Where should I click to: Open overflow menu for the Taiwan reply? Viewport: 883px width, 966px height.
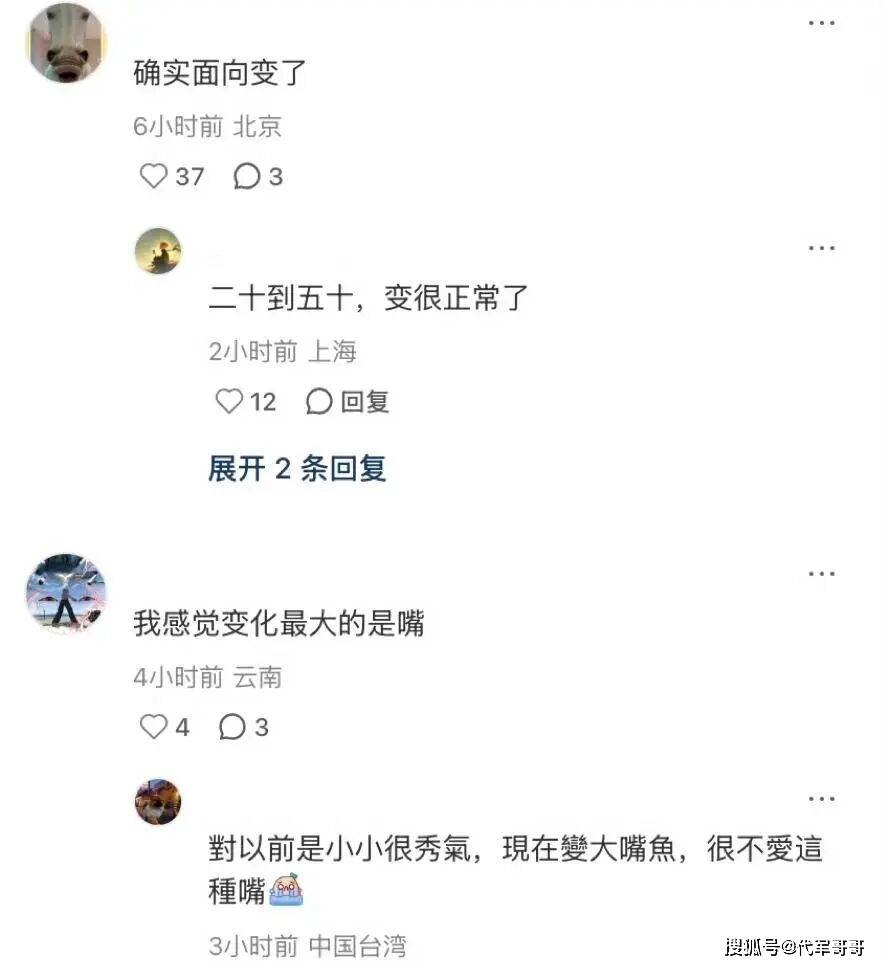click(821, 799)
